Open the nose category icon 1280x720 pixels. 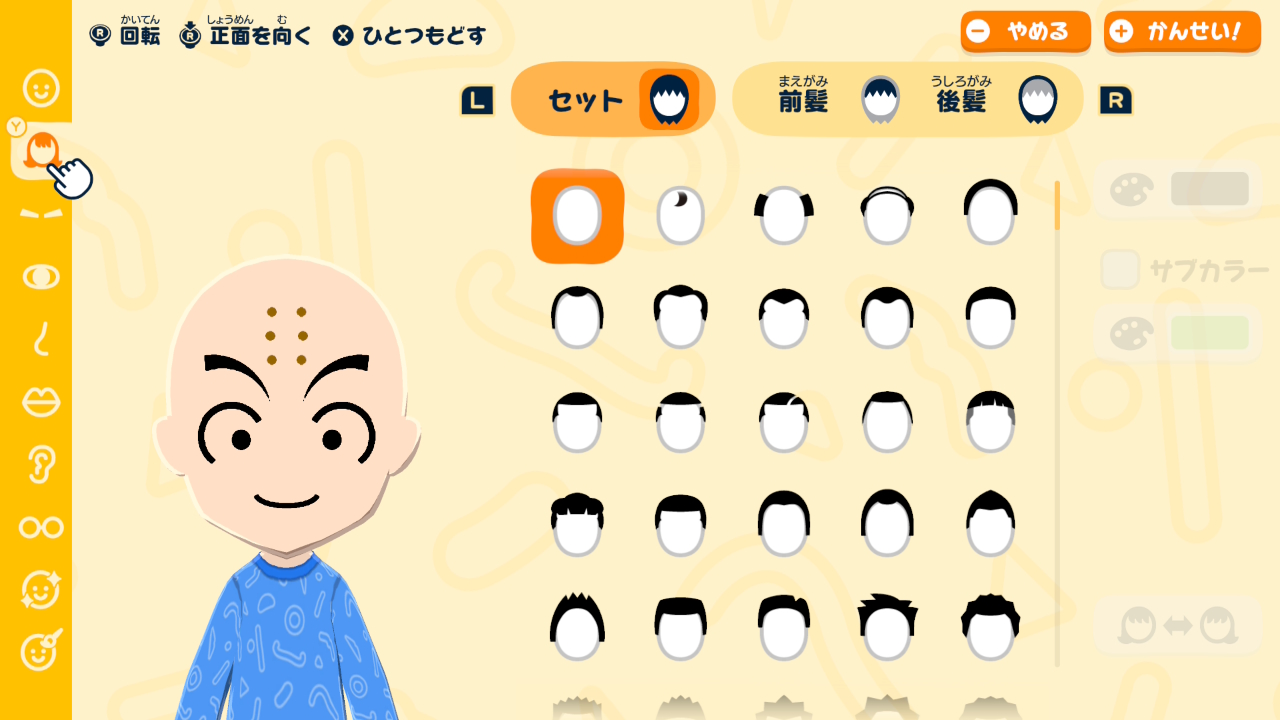click(x=41, y=340)
